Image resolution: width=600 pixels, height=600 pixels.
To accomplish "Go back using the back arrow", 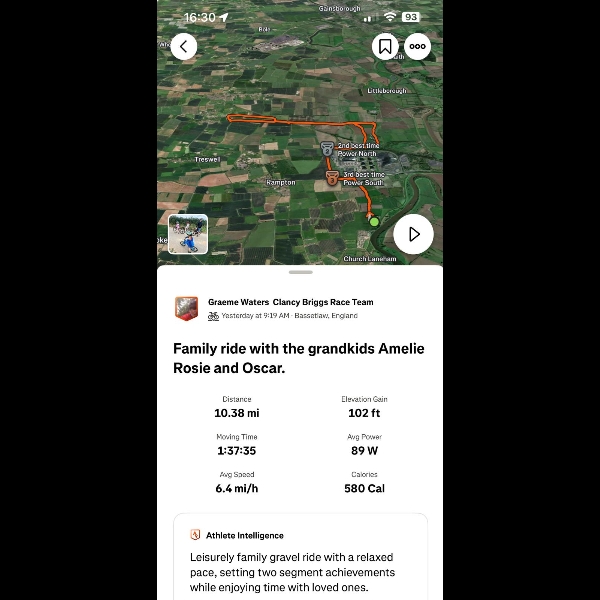I will tap(183, 47).
